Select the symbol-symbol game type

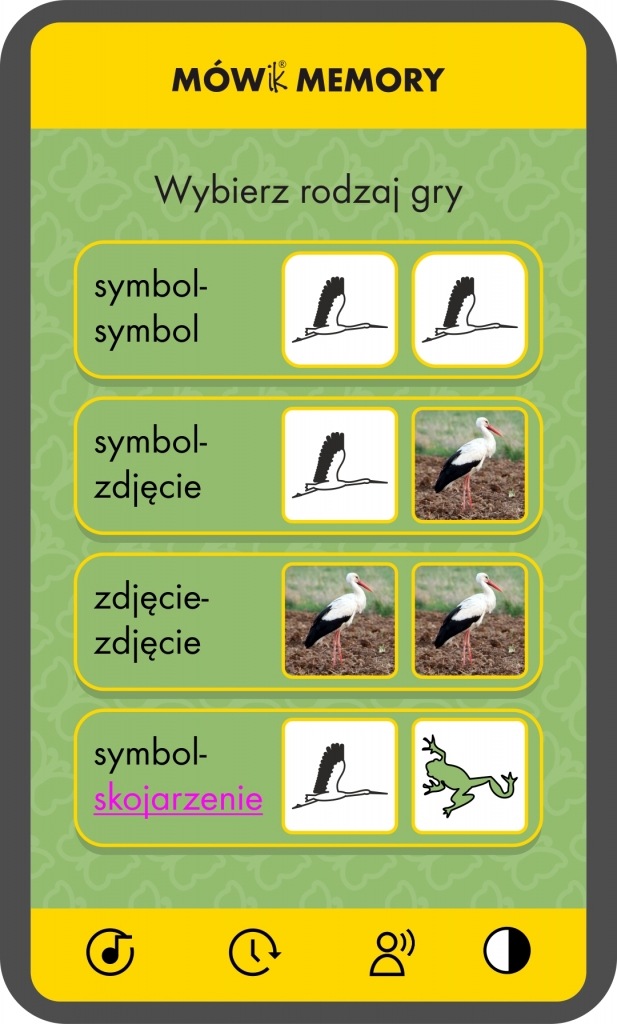point(308,310)
